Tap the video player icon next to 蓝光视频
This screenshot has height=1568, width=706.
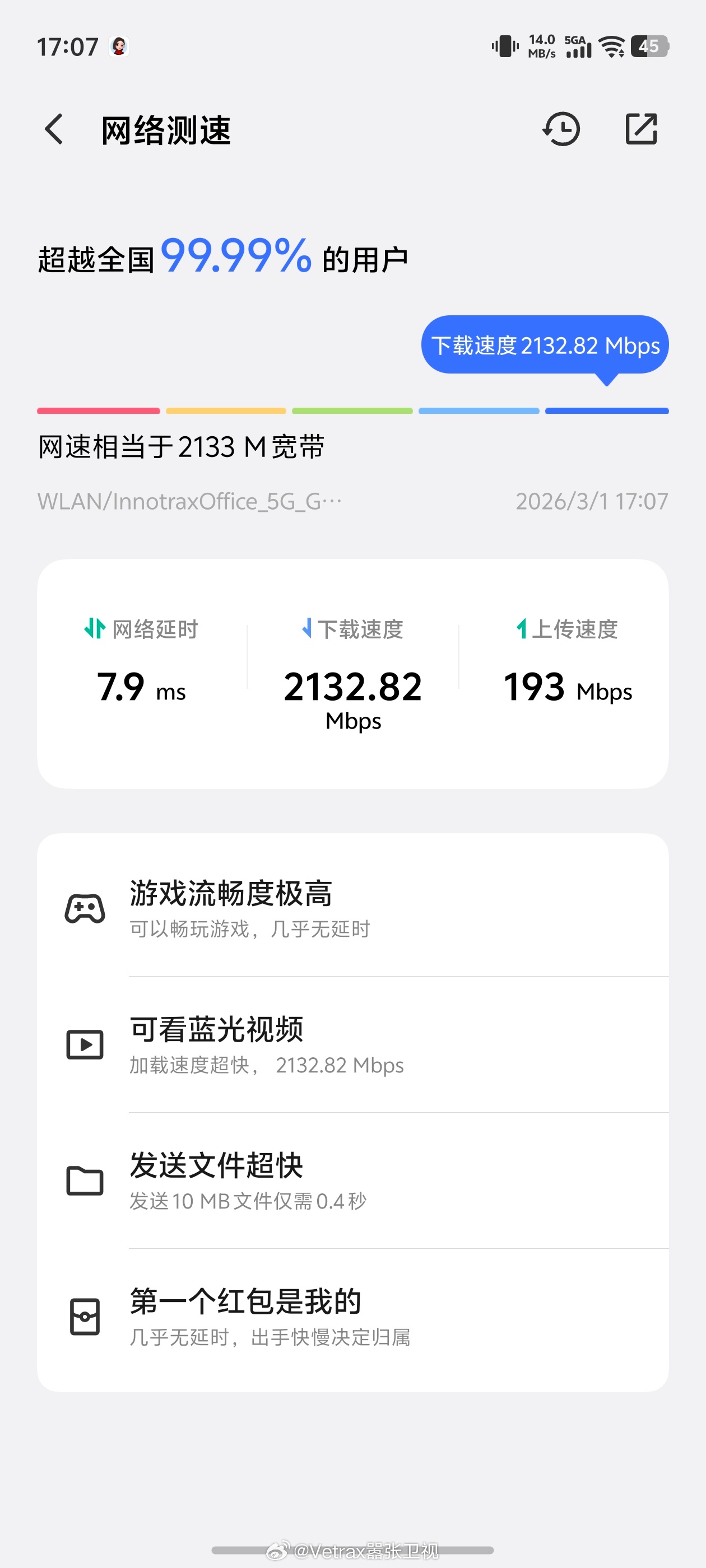85,1045
